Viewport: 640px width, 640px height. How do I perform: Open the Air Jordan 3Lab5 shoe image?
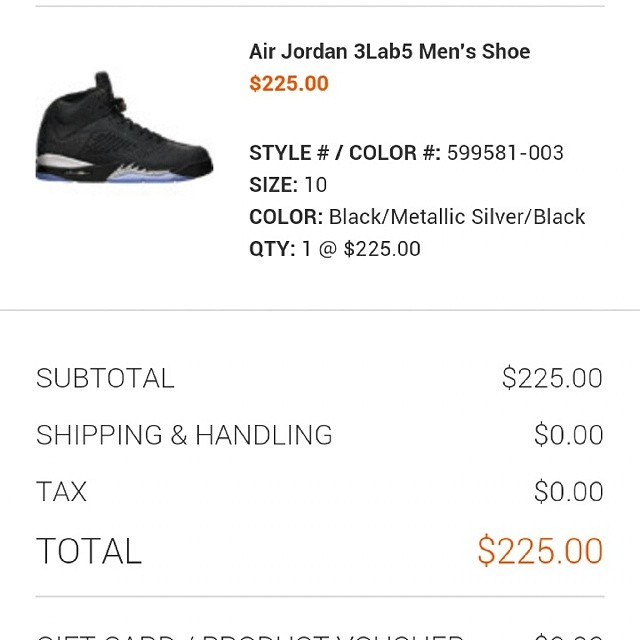tap(124, 130)
